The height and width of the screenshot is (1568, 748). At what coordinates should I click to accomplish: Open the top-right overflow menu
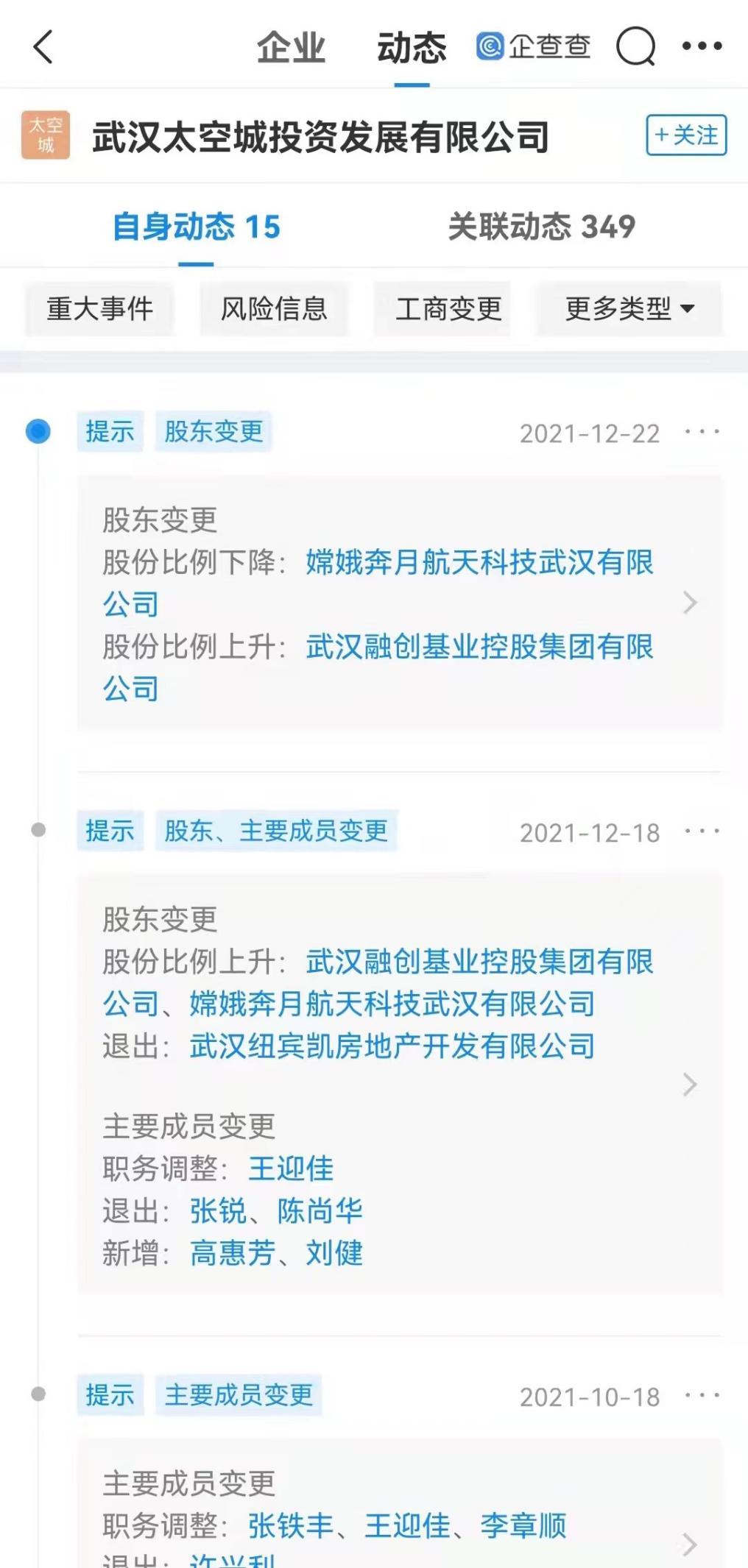click(x=702, y=46)
